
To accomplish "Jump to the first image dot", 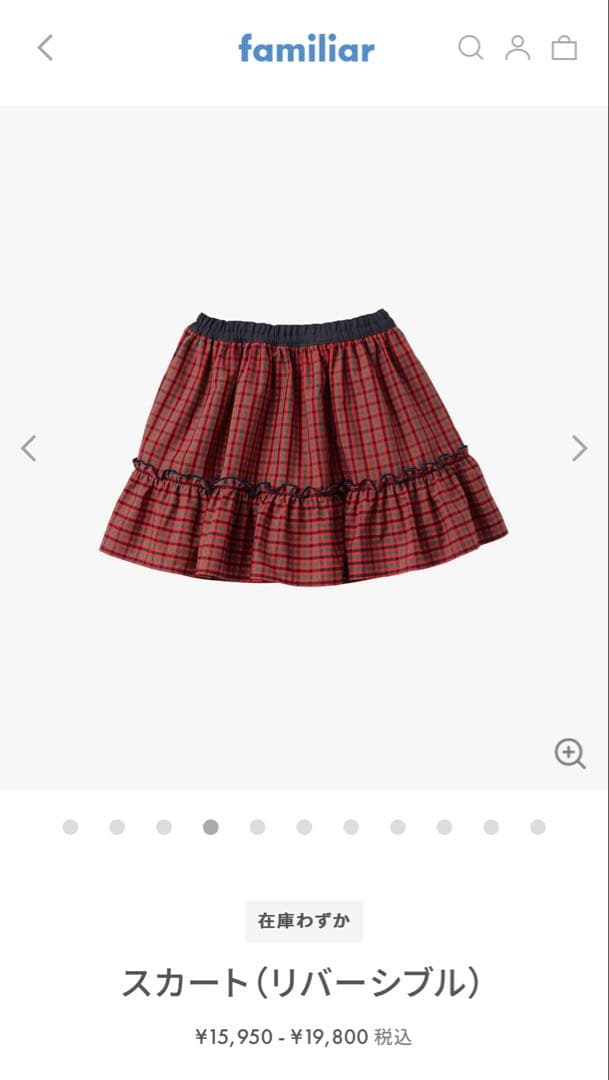I will 70,827.
